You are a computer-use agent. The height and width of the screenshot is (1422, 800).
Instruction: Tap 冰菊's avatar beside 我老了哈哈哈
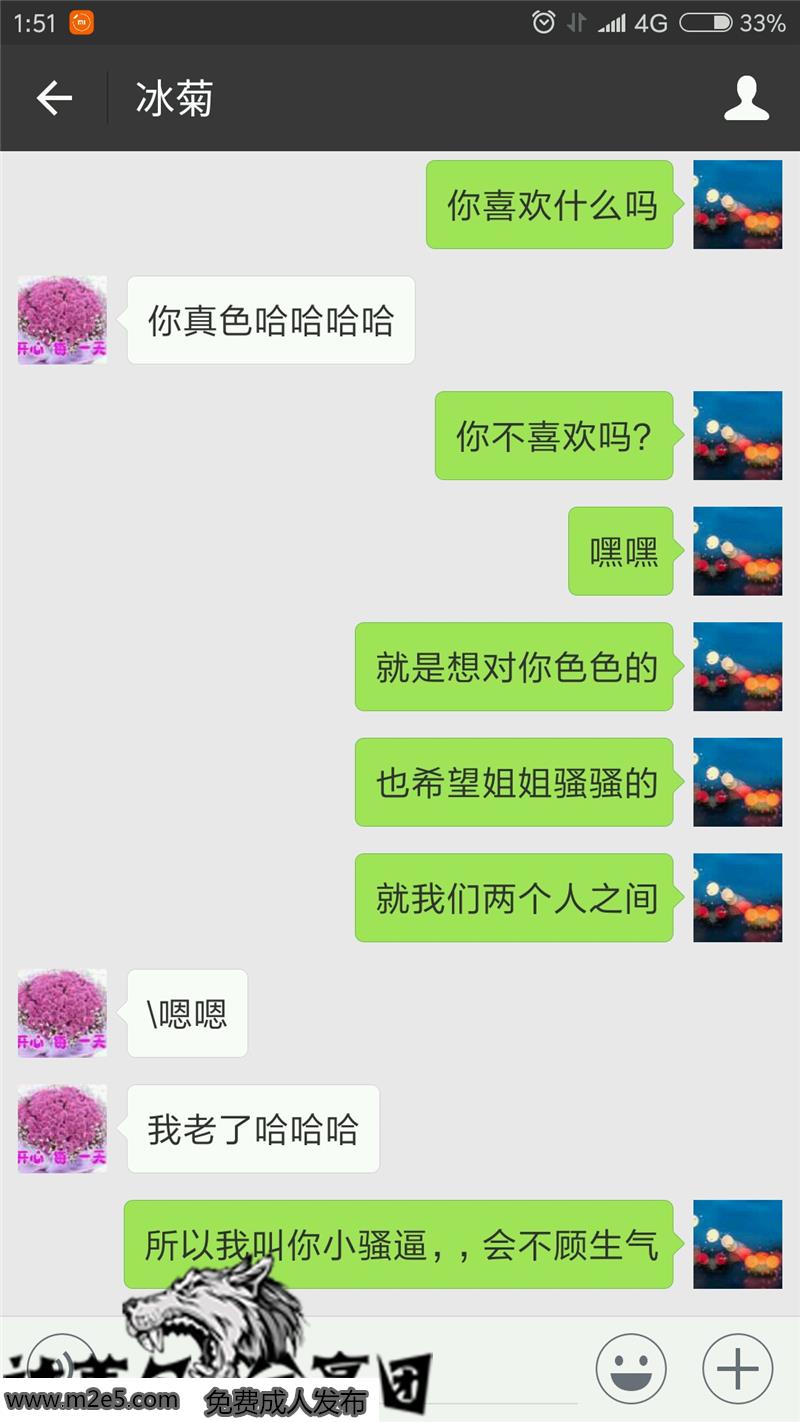pyautogui.click(x=62, y=1129)
